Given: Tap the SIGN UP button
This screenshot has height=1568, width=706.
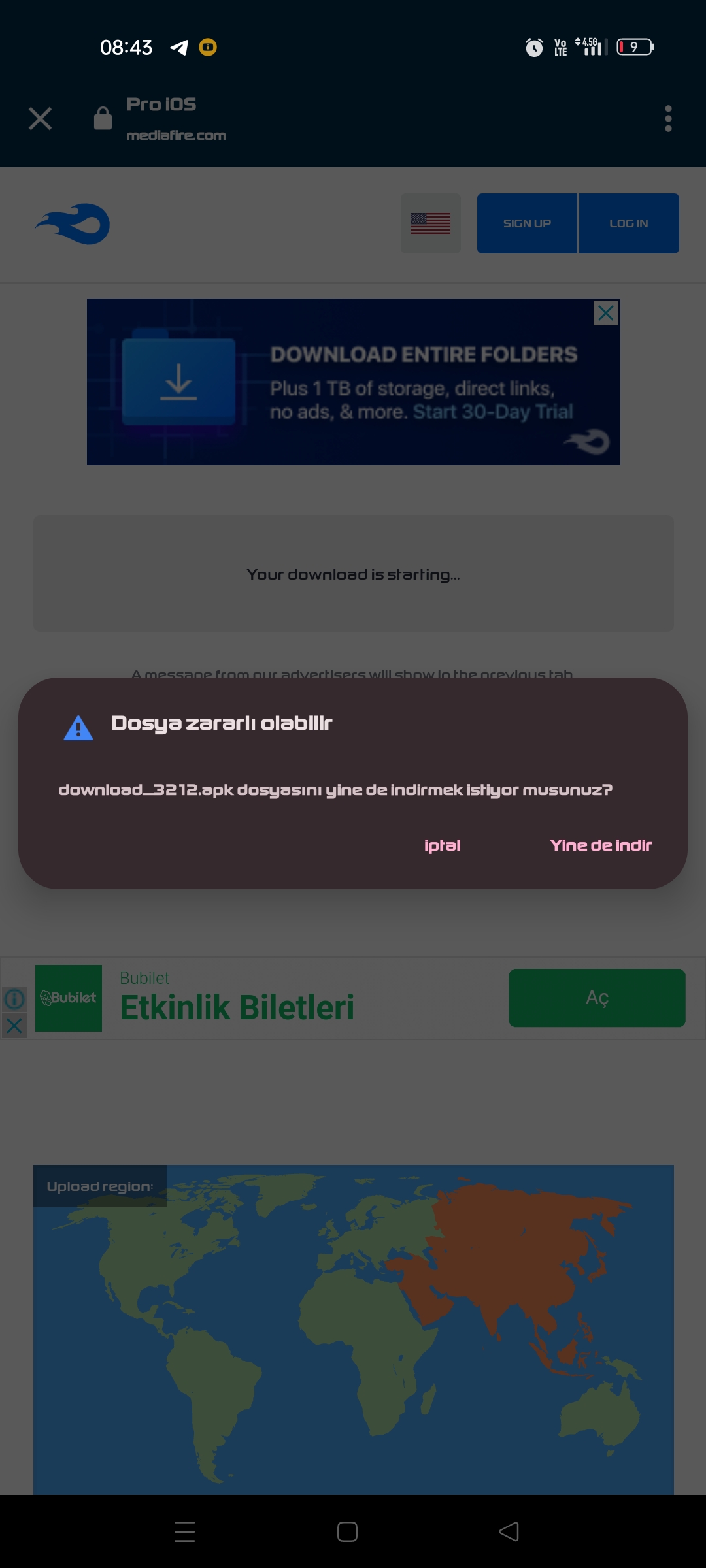Looking at the screenshot, I should (x=527, y=223).
